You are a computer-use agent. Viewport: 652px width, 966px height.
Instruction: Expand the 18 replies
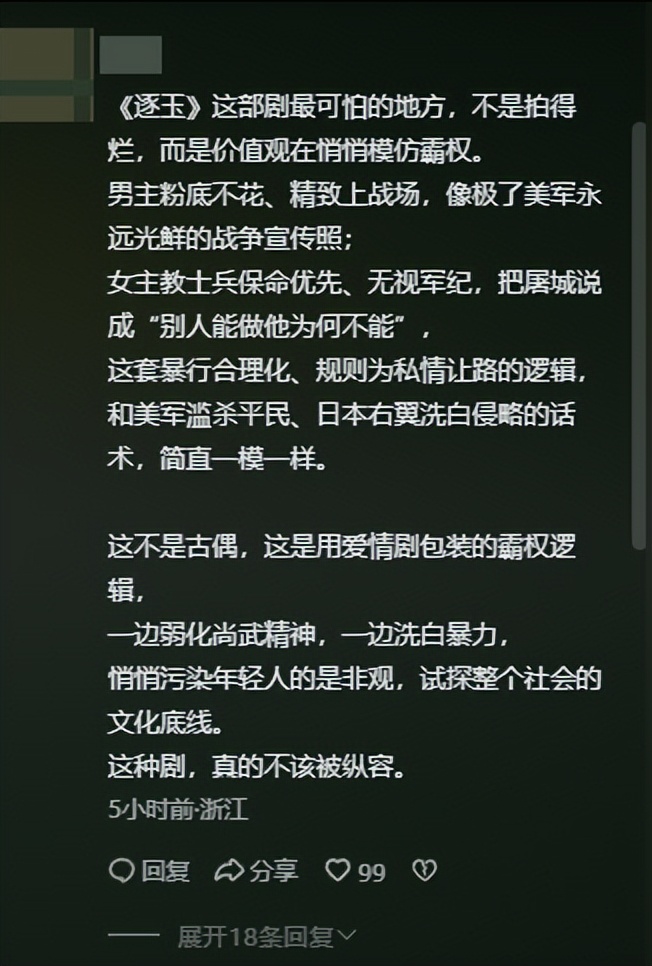click(266, 937)
